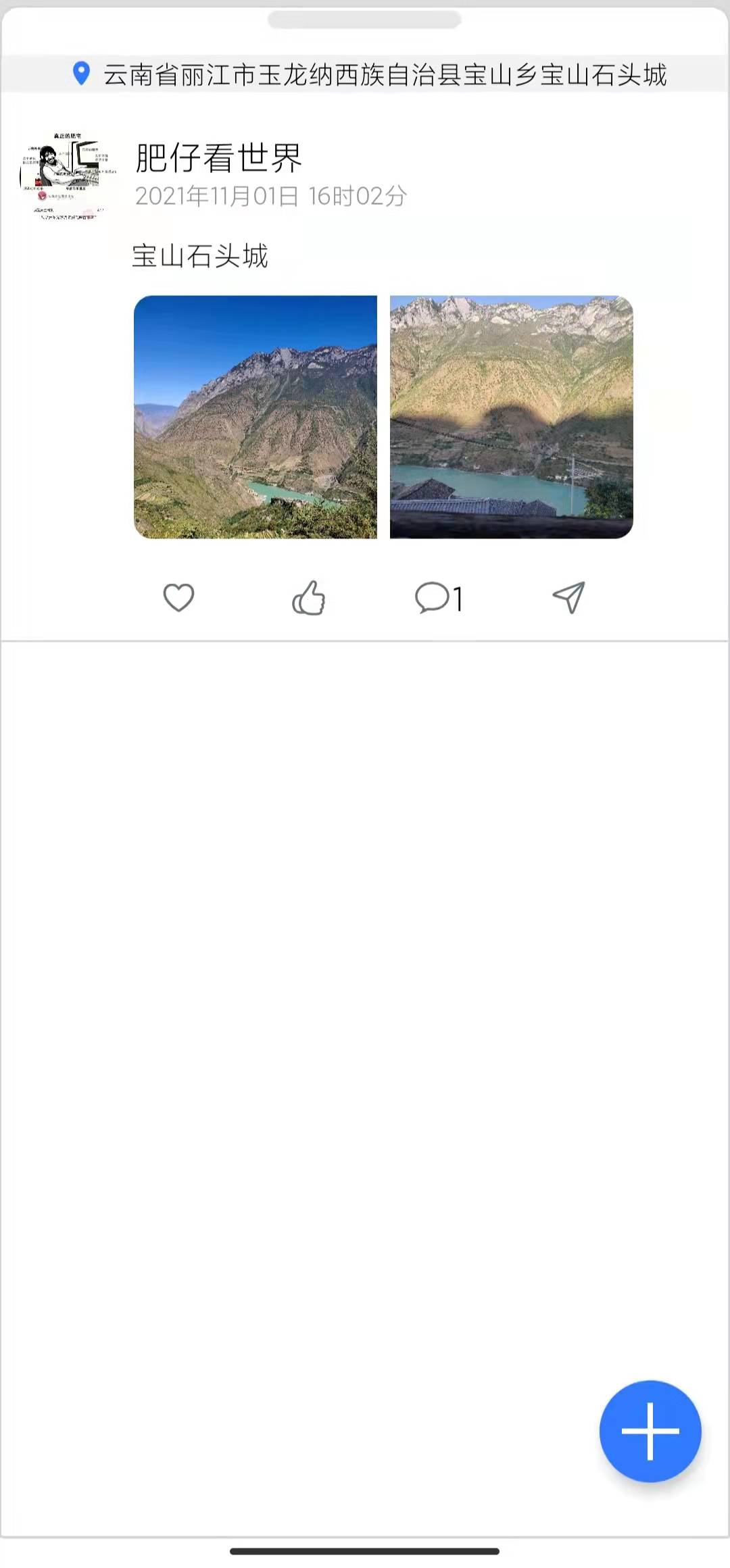
Task: Give a thumbs up to 肥仔看世界's post
Action: click(x=308, y=598)
